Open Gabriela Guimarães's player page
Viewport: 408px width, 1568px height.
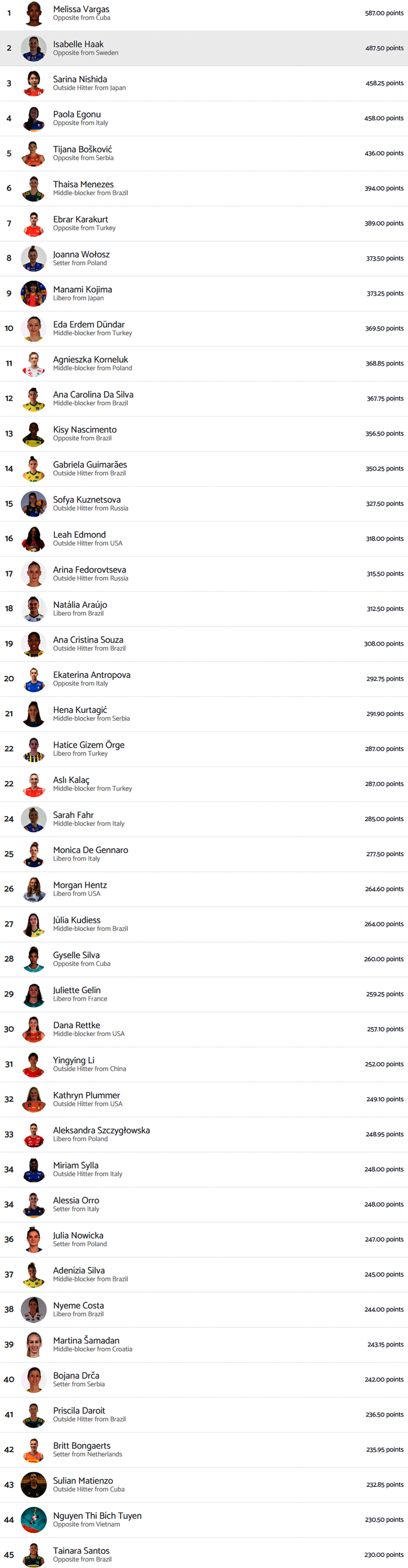coord(90,465)
